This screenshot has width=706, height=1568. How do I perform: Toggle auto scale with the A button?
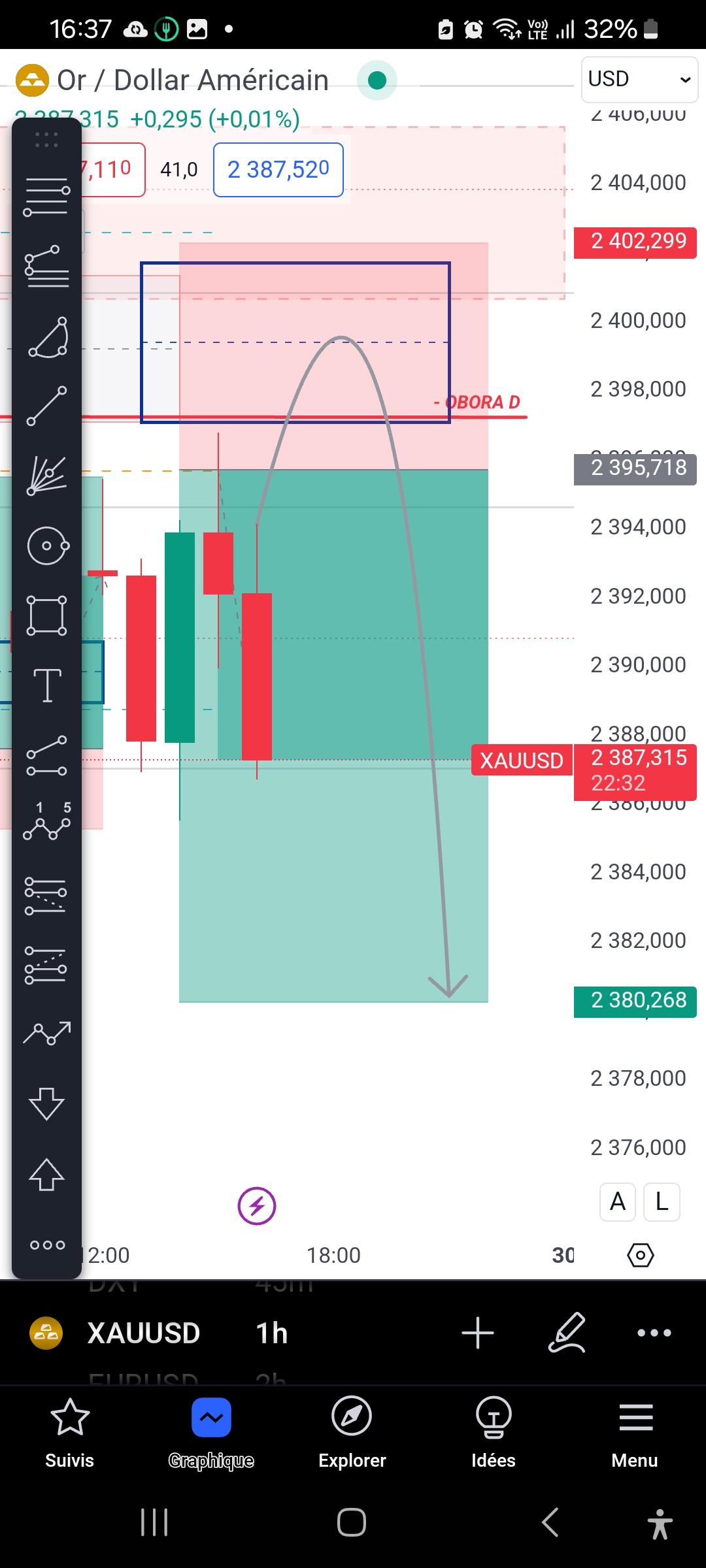[618, 1201]
